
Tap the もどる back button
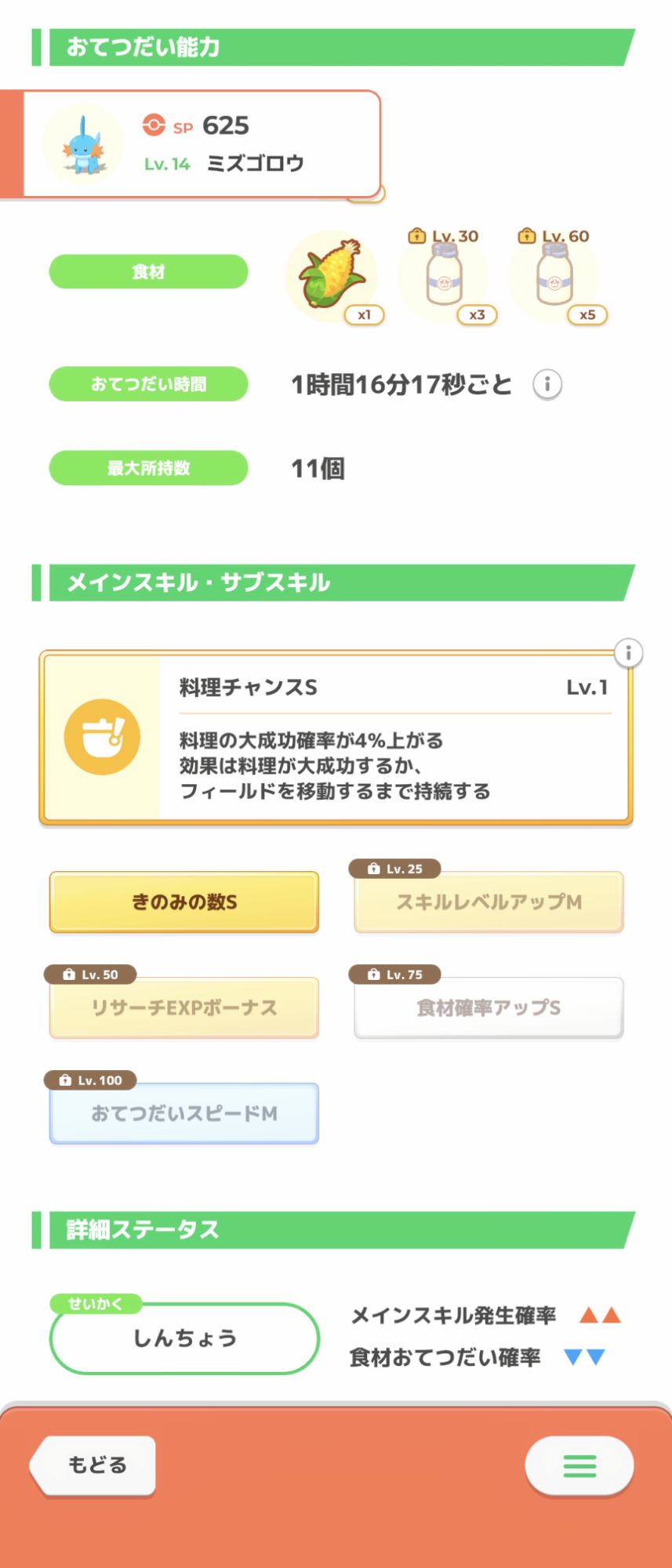94,1465
